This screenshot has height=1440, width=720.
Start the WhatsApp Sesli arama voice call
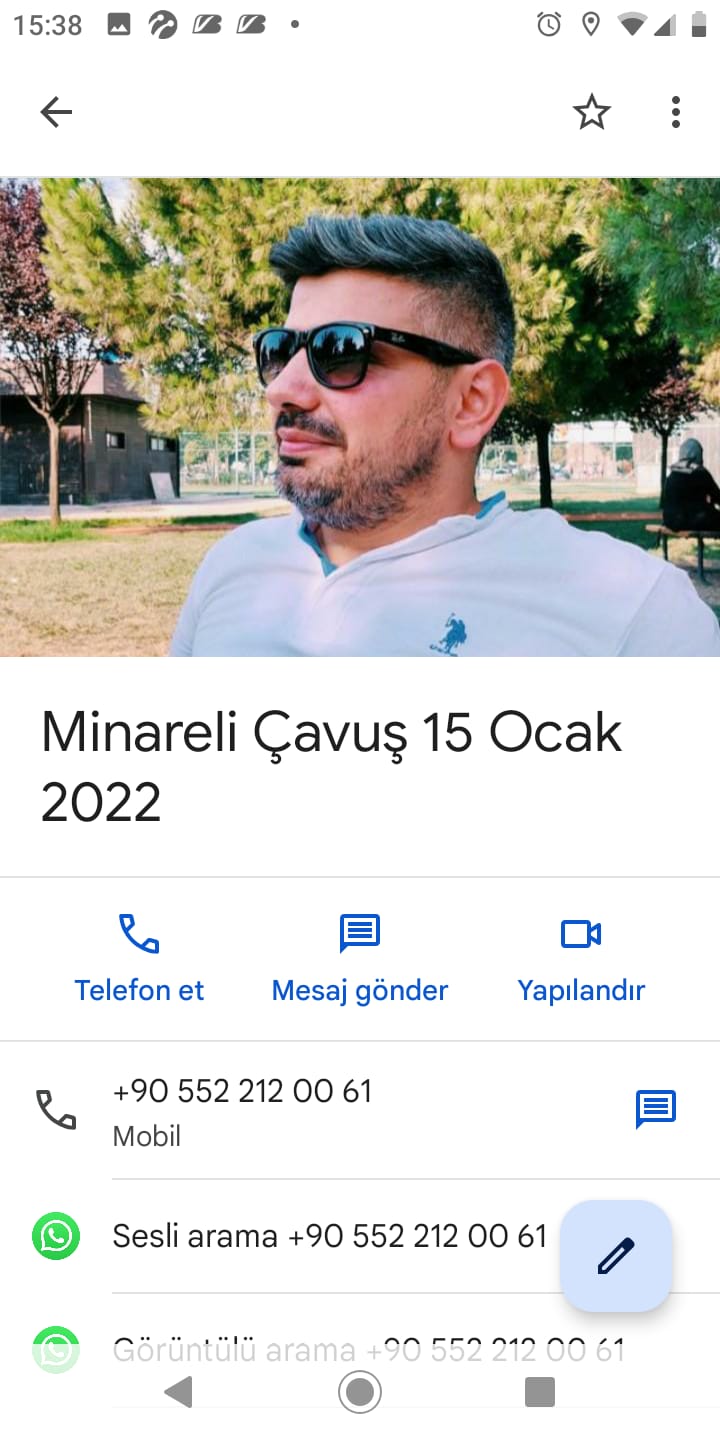point(328,1236)
